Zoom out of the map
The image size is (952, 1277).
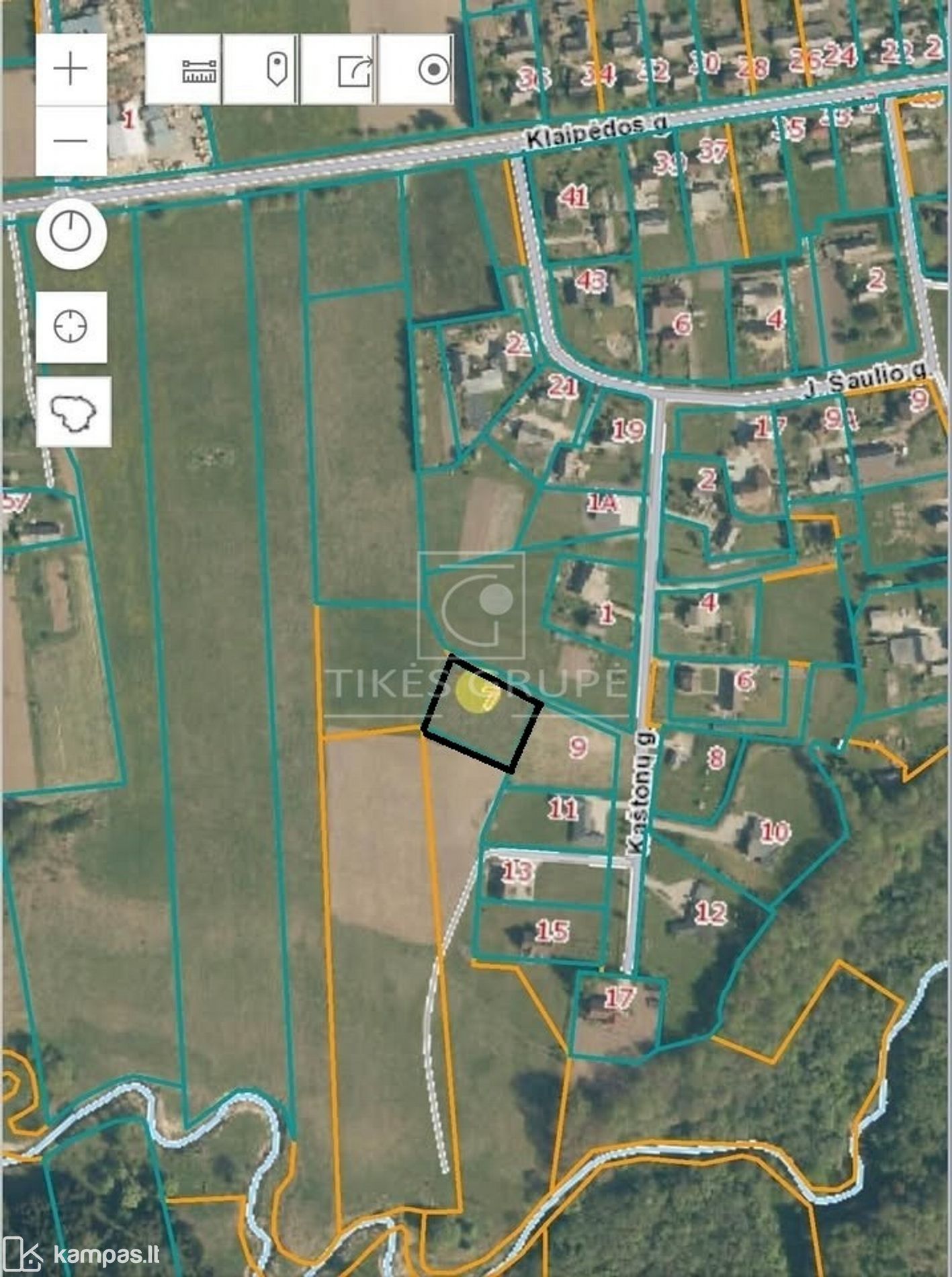click(x=71, y=140)
